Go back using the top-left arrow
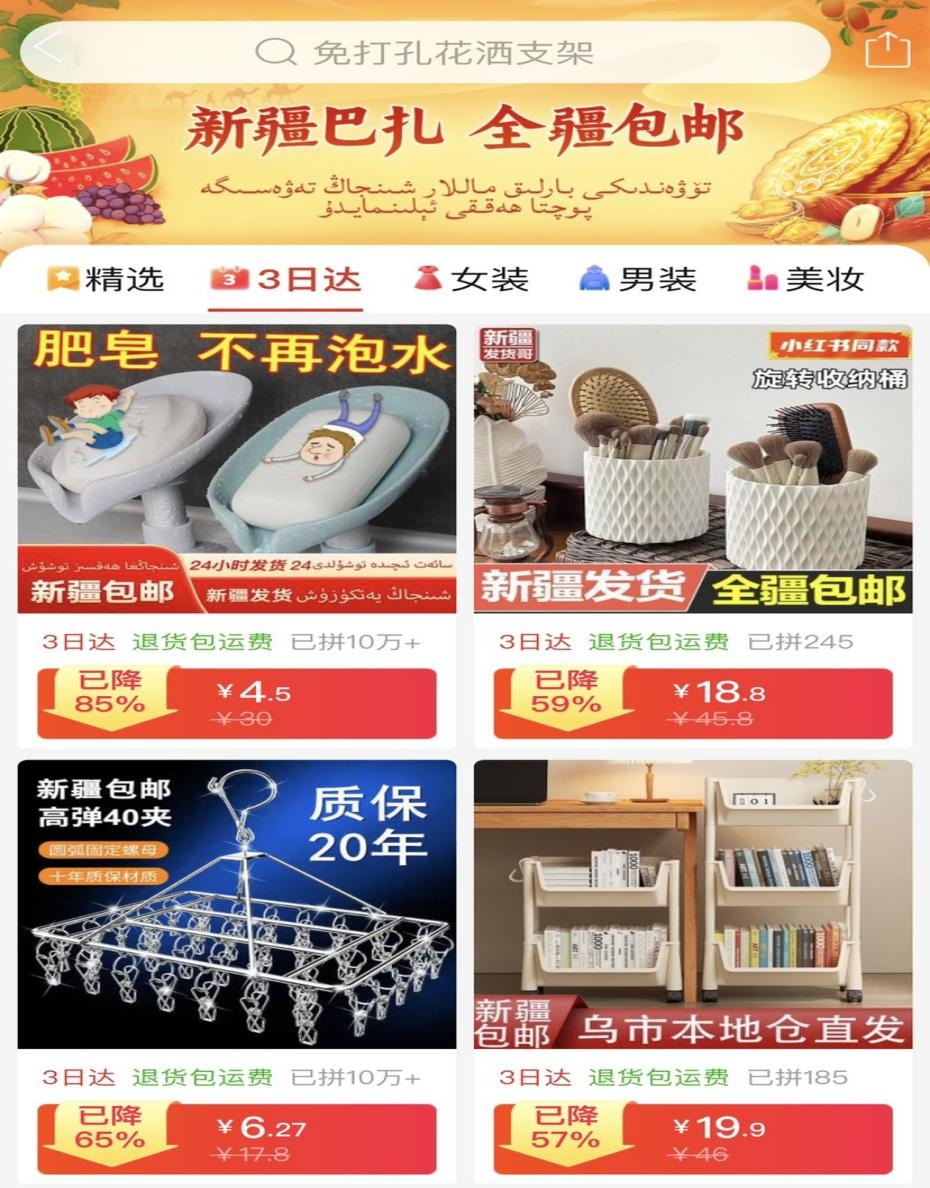This screenshot has width=930, height=1188. tap(48, 50)
